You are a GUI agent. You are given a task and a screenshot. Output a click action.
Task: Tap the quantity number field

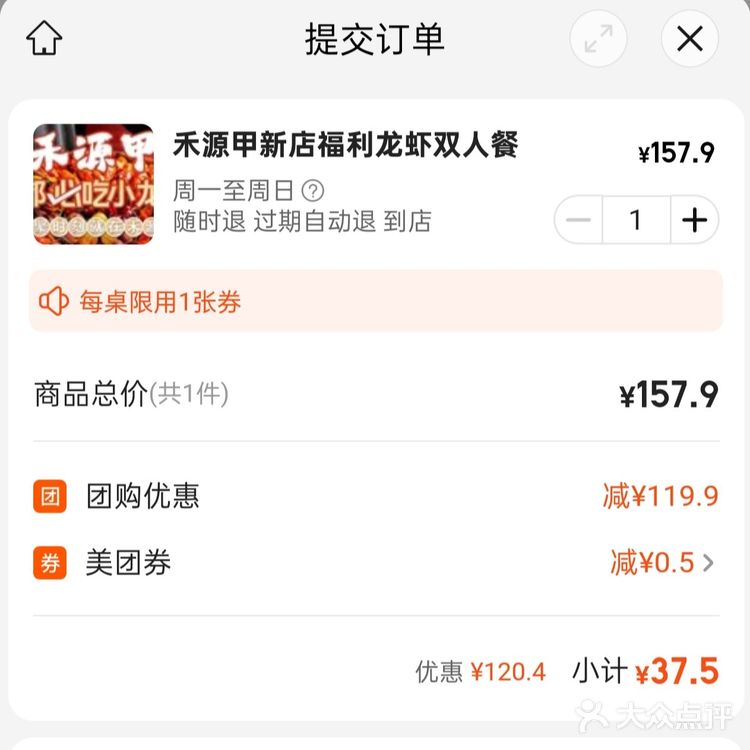pos(636,220)
